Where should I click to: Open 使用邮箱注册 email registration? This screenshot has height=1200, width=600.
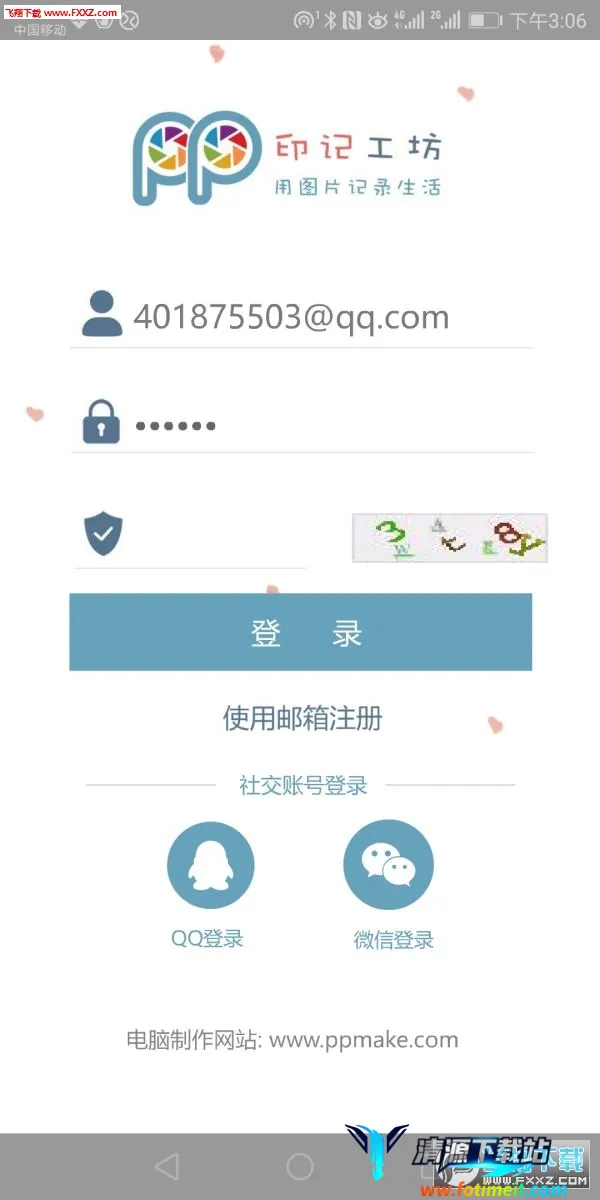[302, 717]
